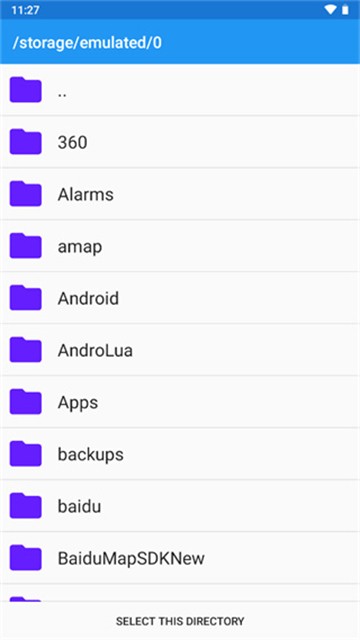
Task: Open the BaiduMapSDKNew folder
Action: click(x=180, y=558)
